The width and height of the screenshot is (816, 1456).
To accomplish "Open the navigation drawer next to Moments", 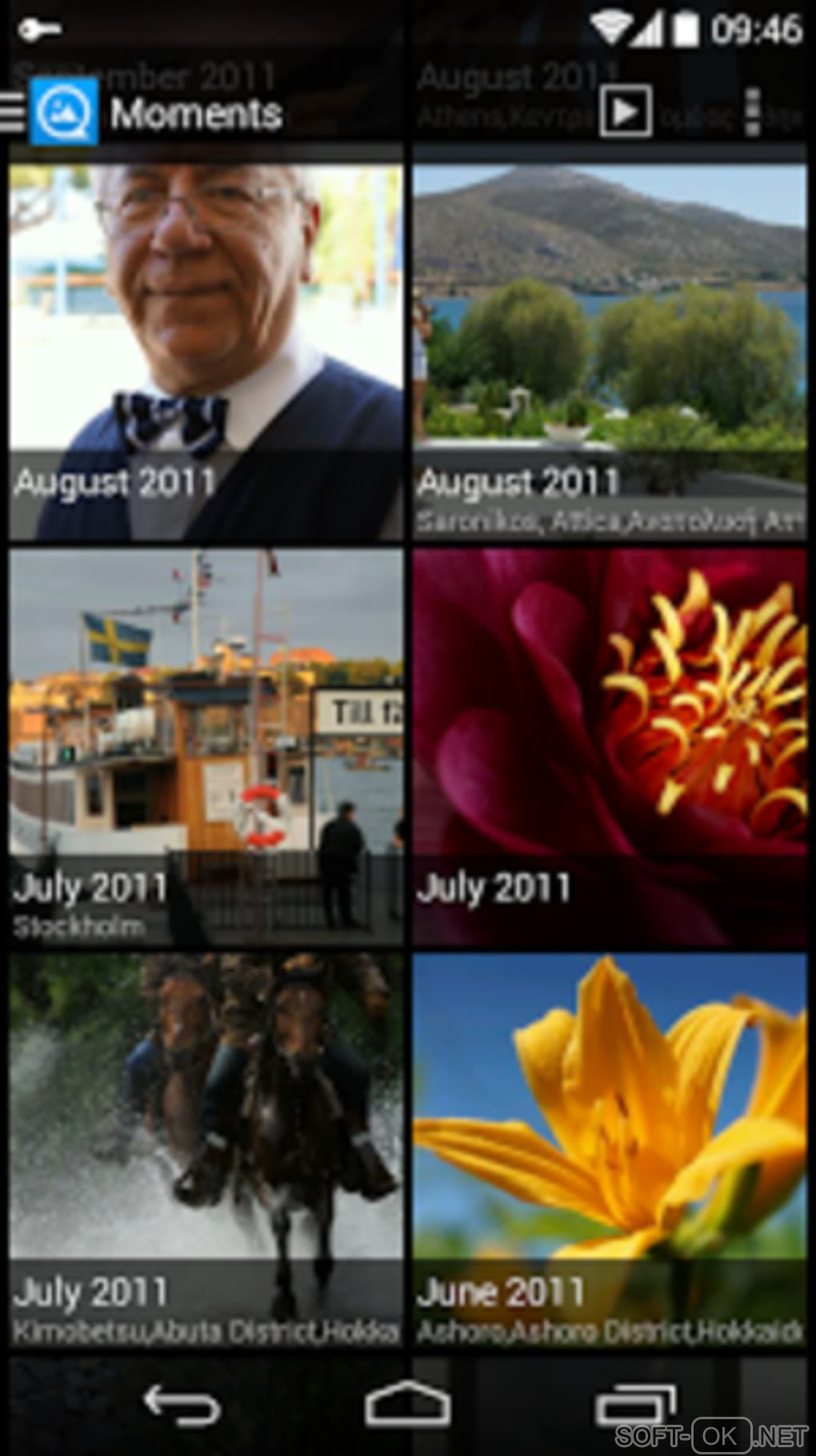I will pos(13,112).
